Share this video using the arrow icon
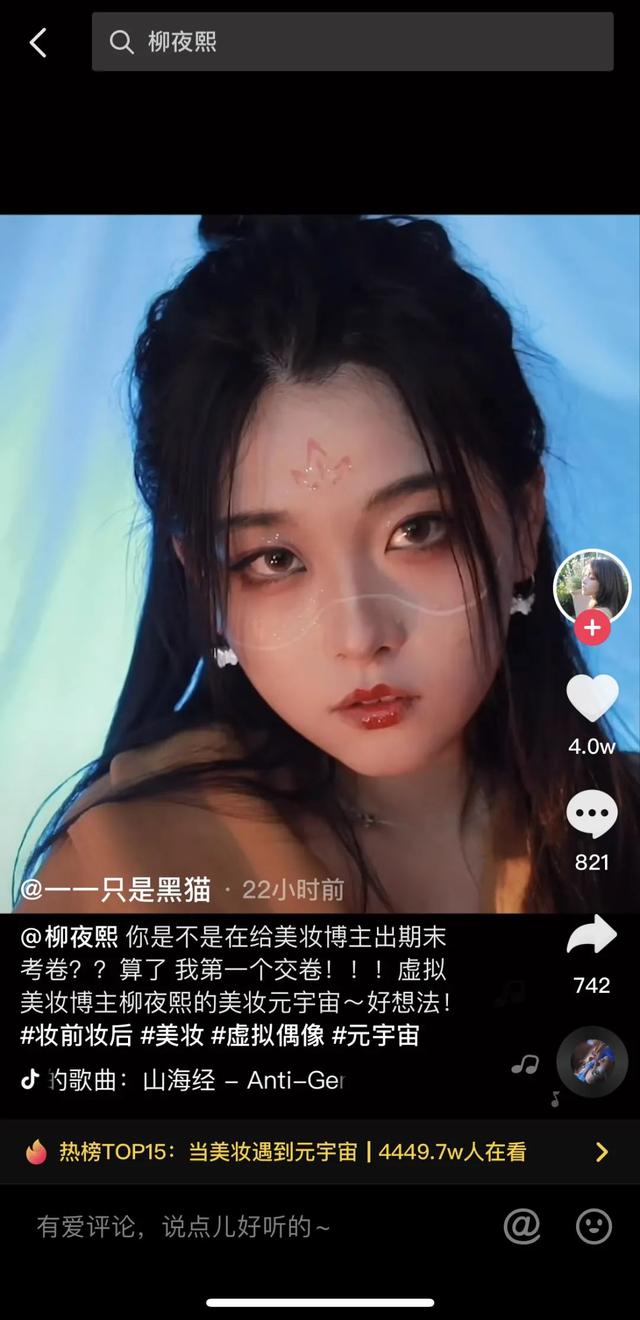Screen dimensions: 640x1320 tap(592, 936)
